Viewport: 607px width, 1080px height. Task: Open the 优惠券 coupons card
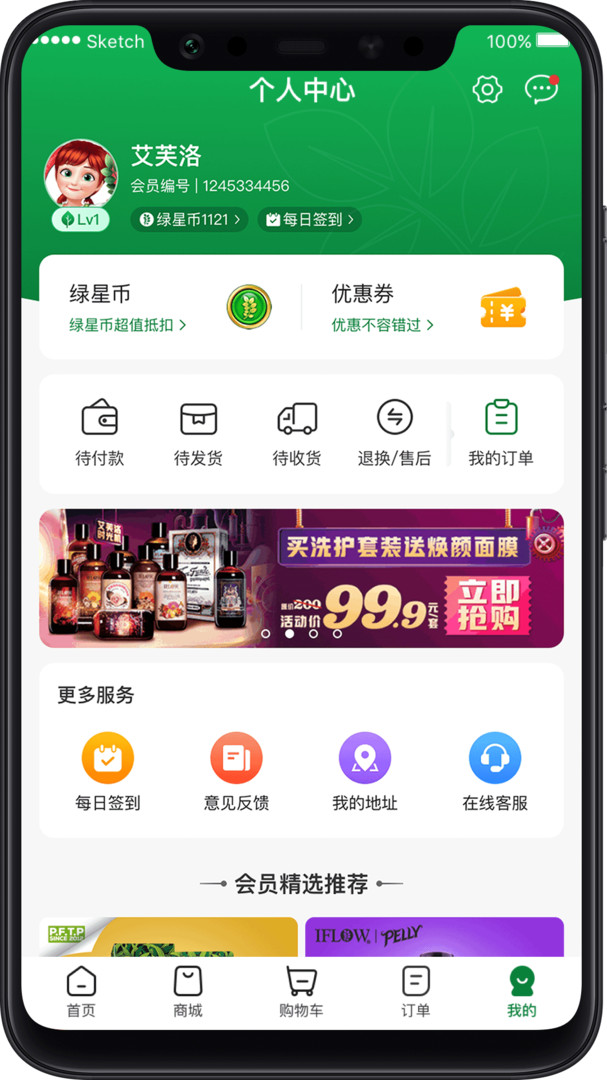(x=430, y=307)
